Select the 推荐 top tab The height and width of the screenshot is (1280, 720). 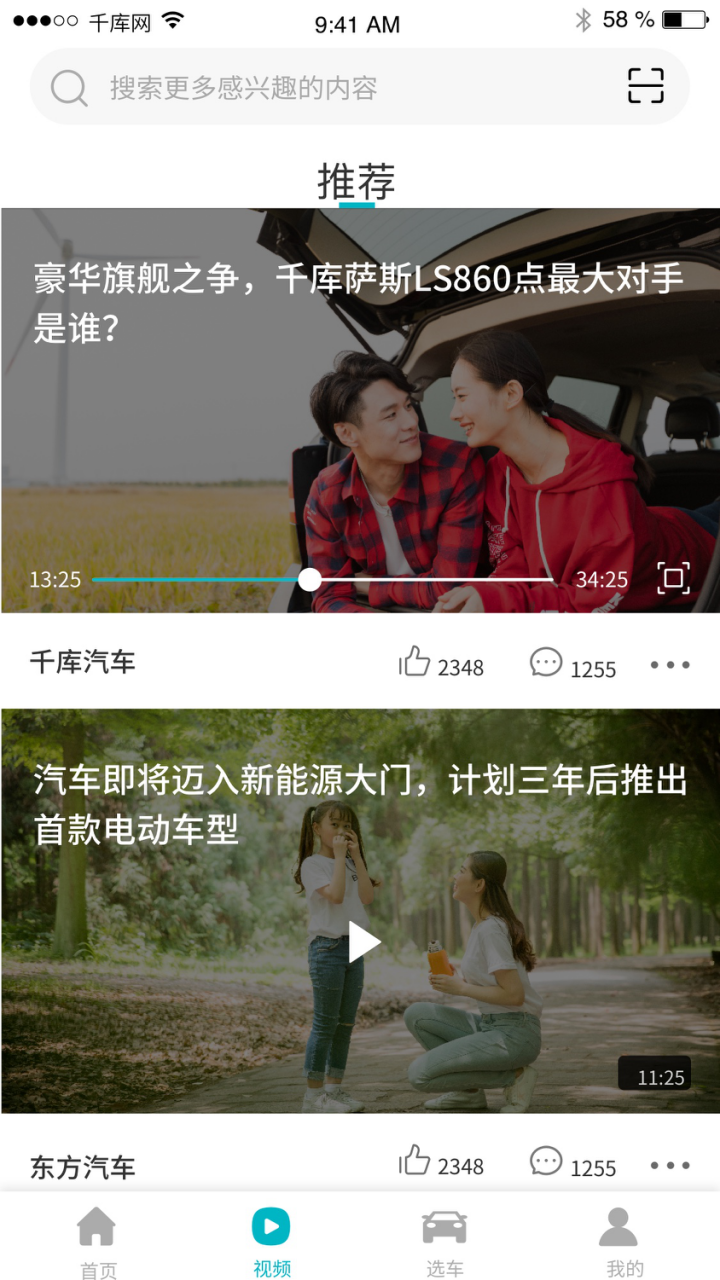[x=356, y=183]
